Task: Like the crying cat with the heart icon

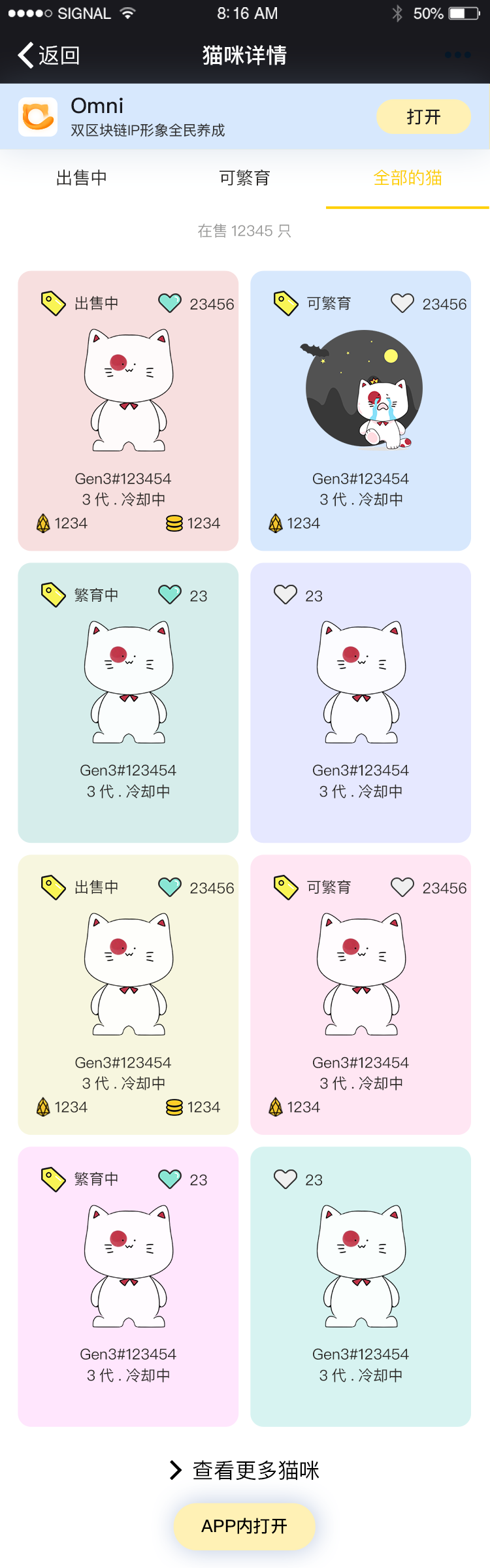Action: (x=402, y=303)
